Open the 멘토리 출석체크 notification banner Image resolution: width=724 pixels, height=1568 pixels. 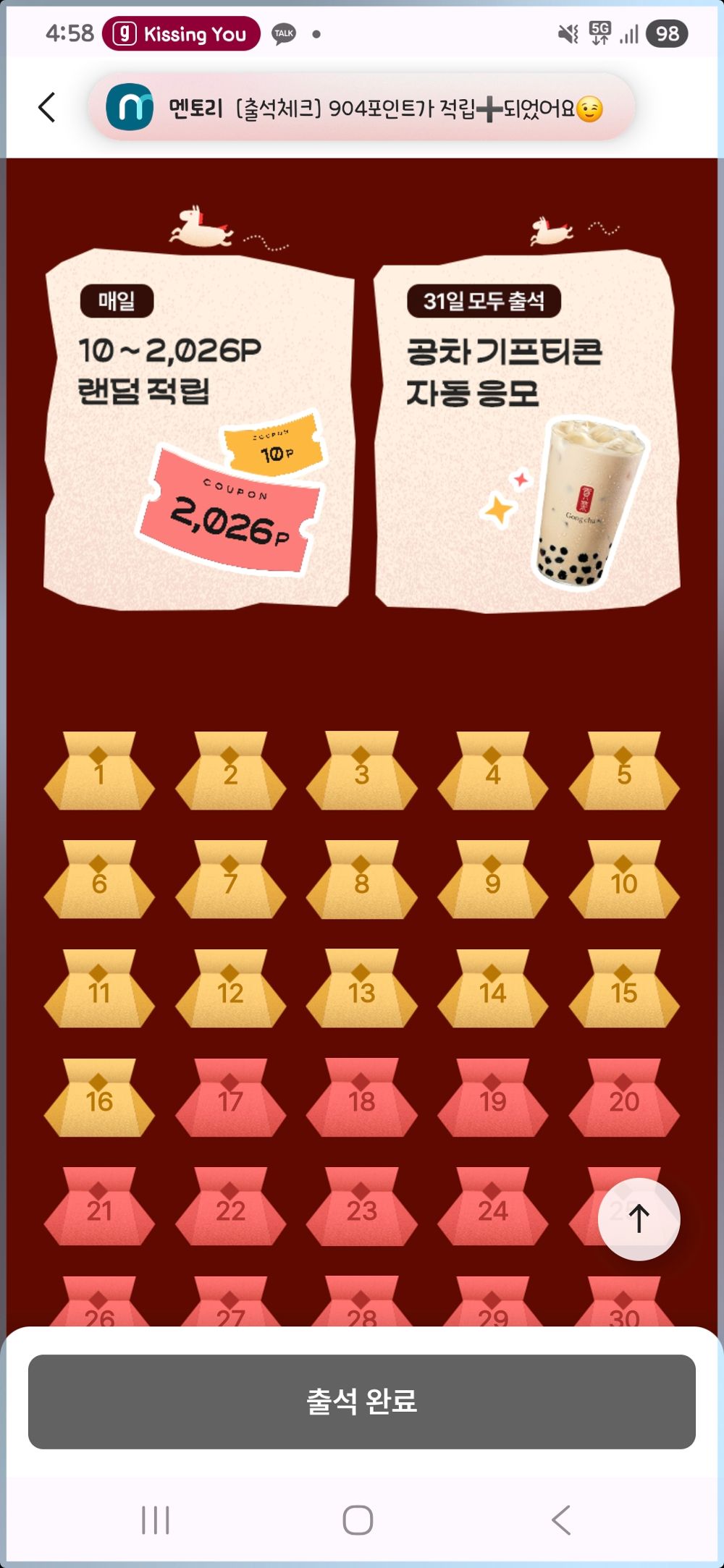(361, 109)
